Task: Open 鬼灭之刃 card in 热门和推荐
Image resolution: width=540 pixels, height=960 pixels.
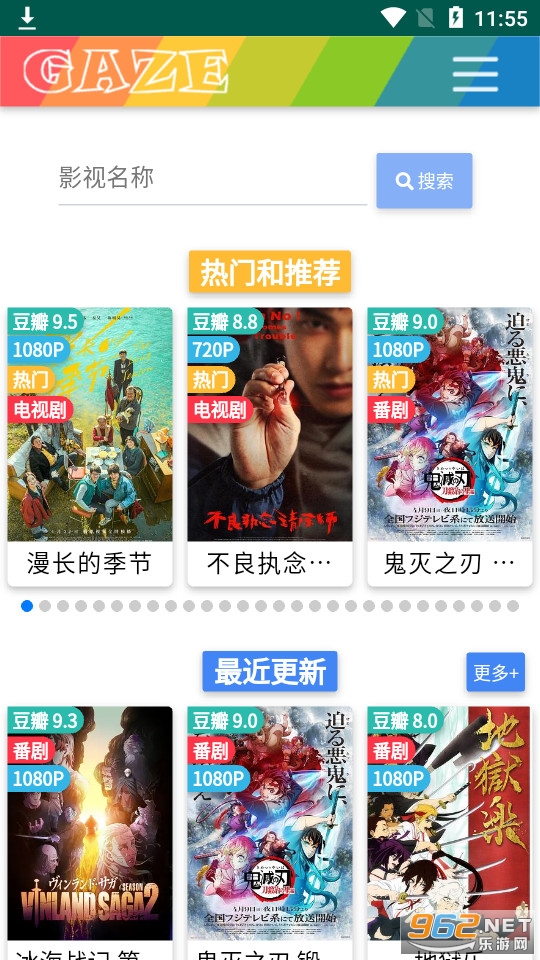Action: 450,447
